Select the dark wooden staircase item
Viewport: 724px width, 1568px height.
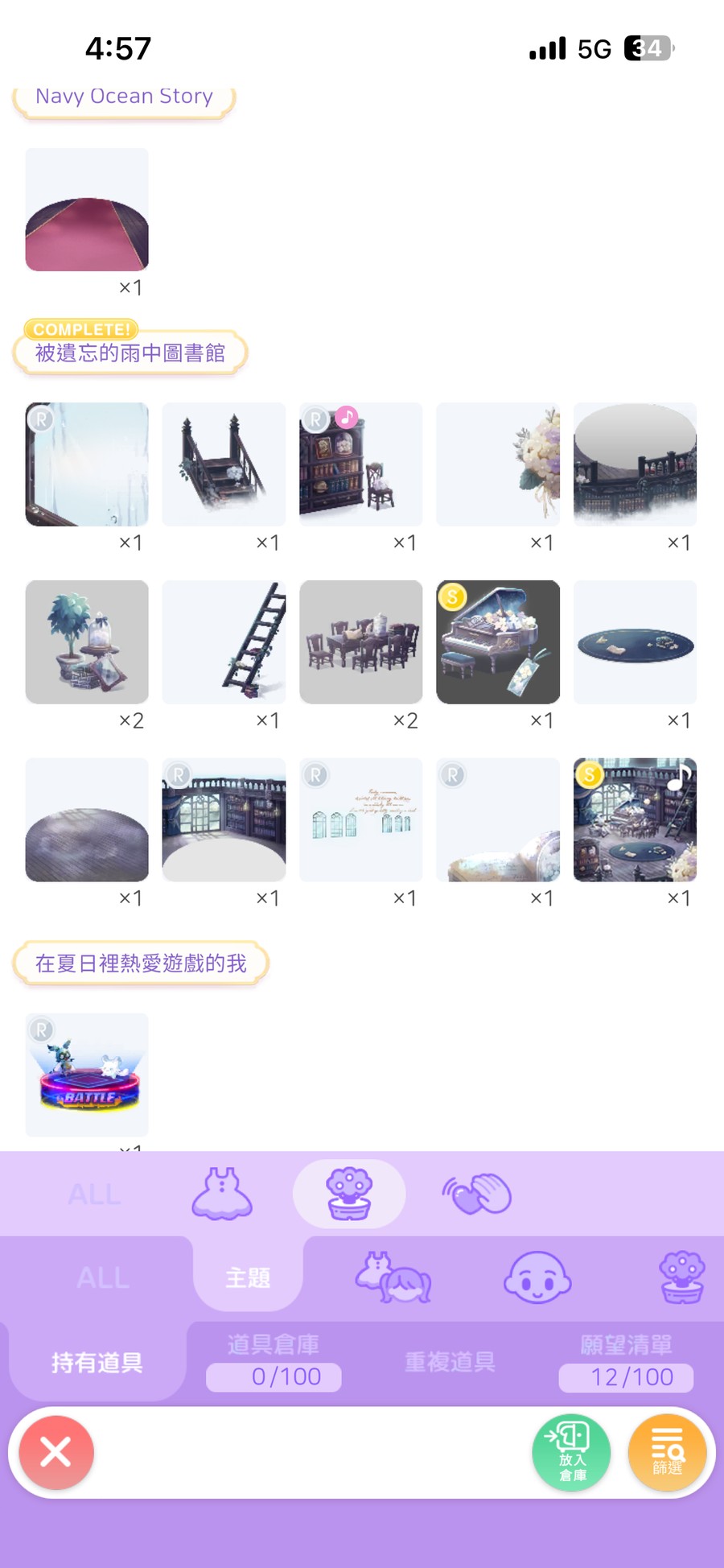[x=224, y=464]
